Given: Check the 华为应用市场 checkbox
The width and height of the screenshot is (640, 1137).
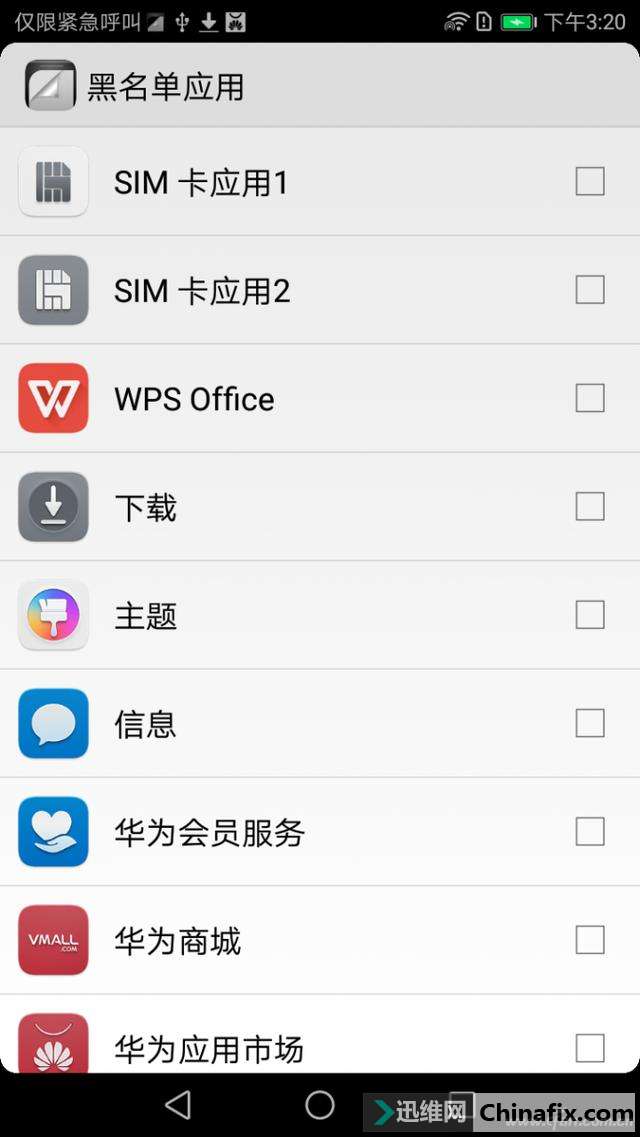Looking at the screenshot, I should tap(590, 1048).
